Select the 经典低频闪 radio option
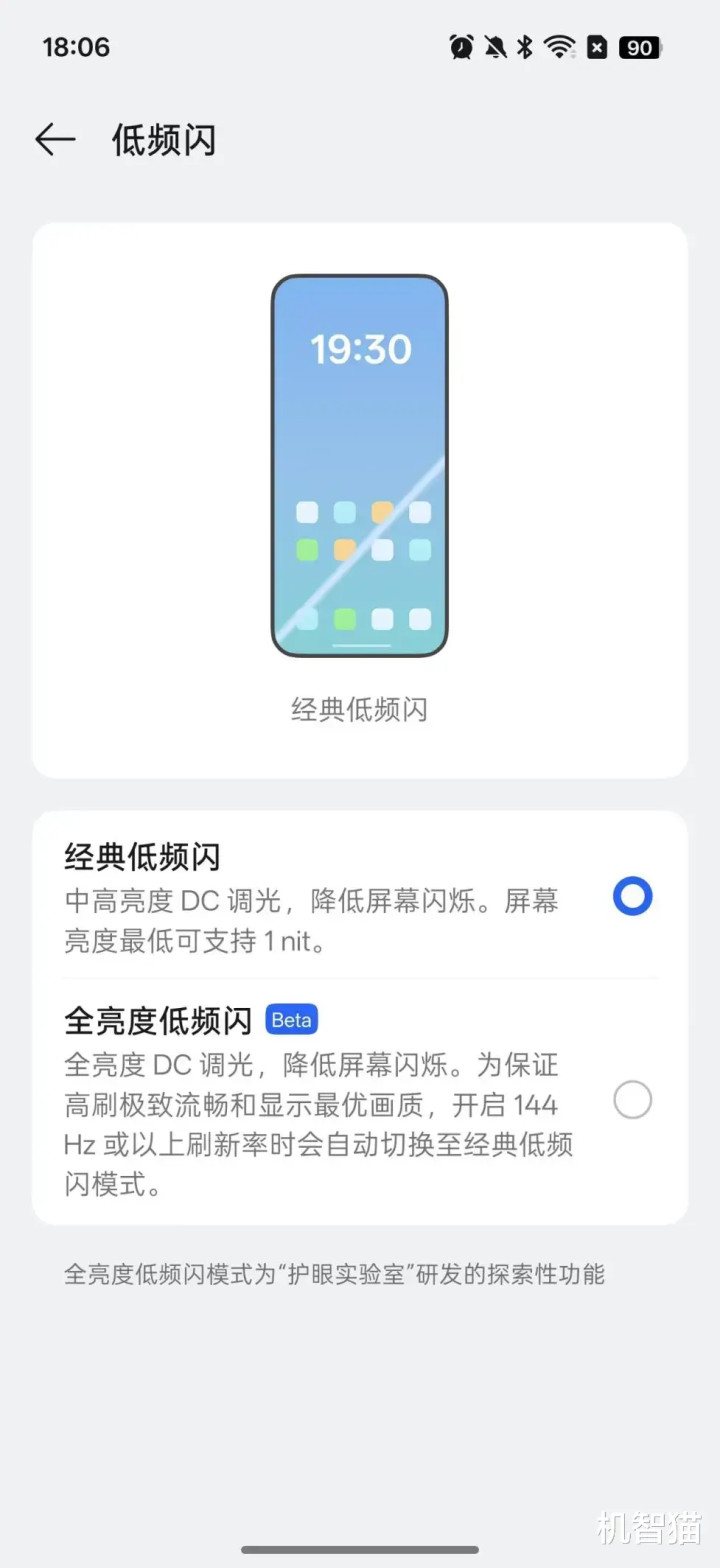 (x=632, y=896)
